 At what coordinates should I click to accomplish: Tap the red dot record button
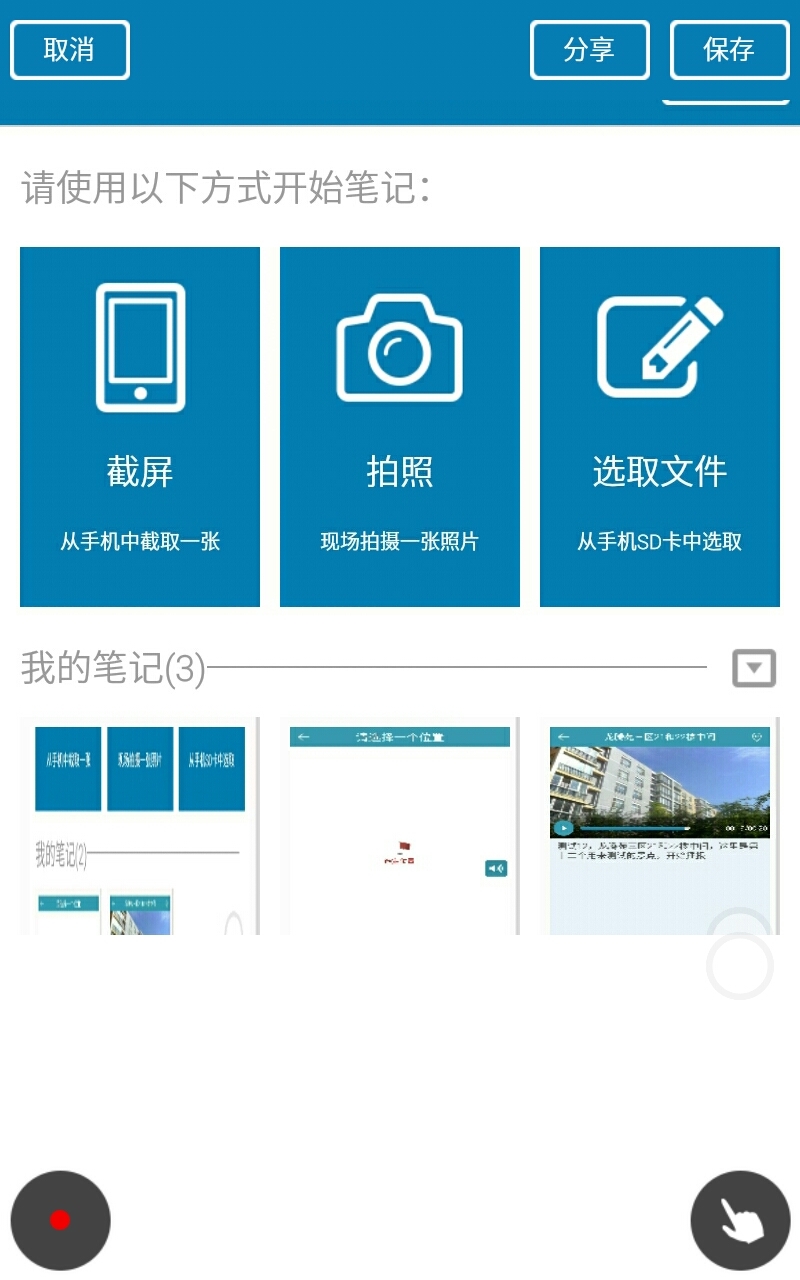click(x=60, y=1220)
